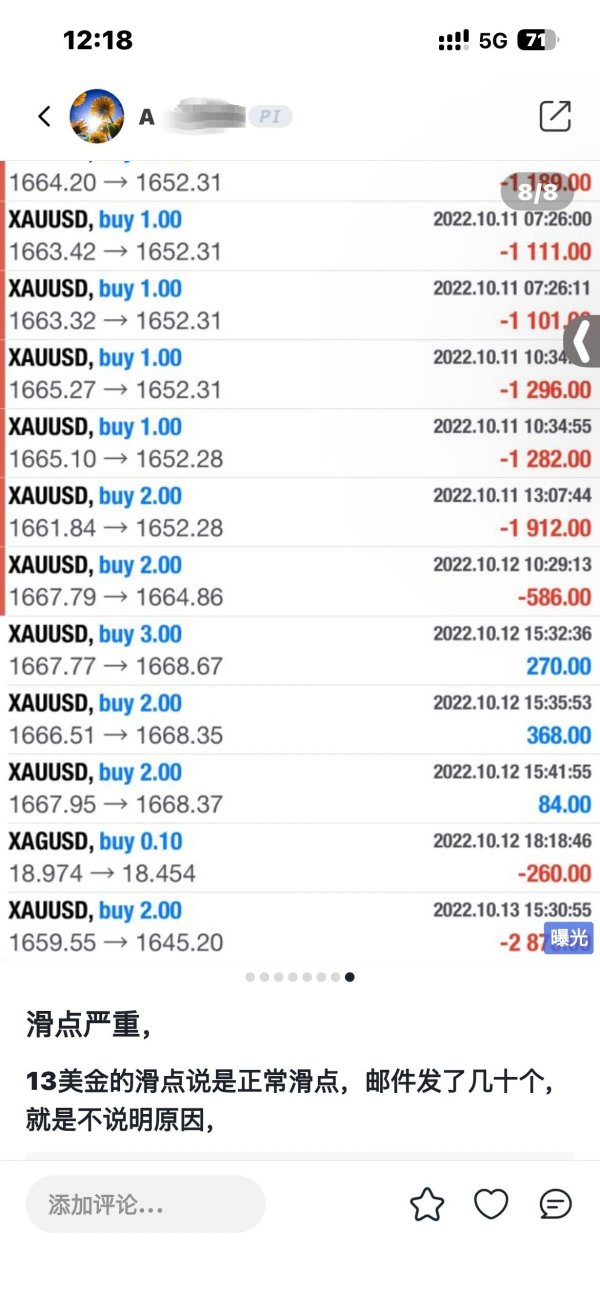Add a comment in 添加评论 field
Image resolution: width=600 pixels, height=1298 pixels.
coord(145,1204)
